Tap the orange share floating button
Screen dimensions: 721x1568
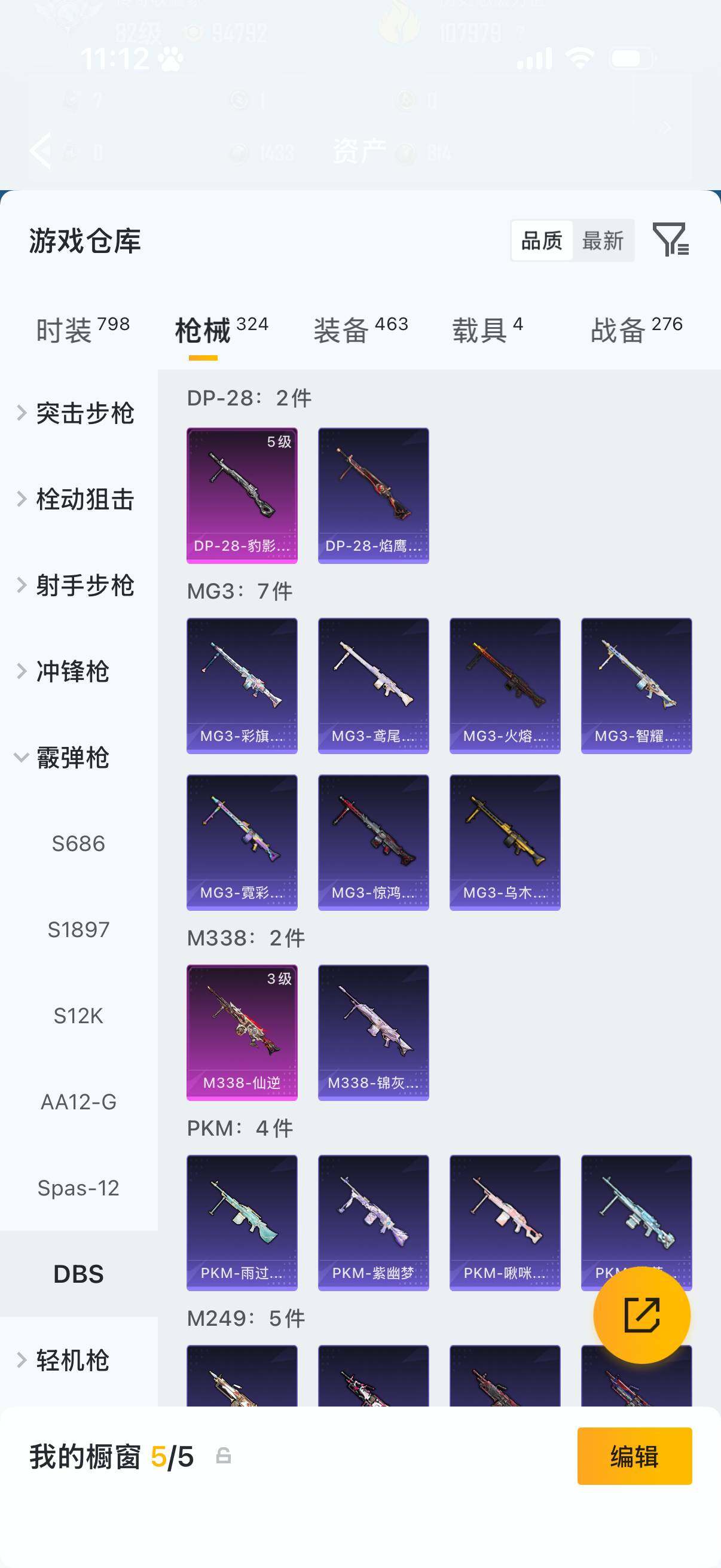tap(642, 1315)
